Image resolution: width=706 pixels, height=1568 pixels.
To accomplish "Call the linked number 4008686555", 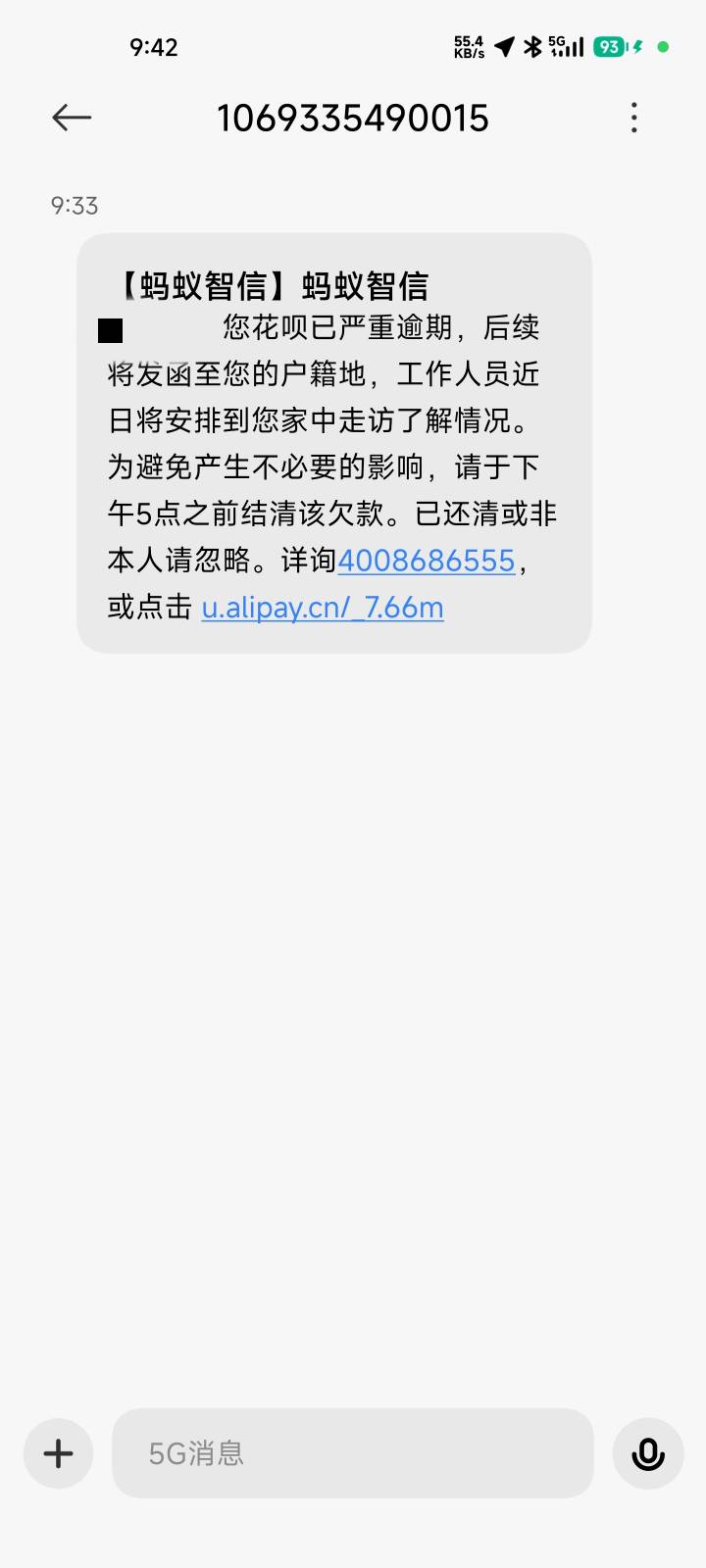I will (426, 561).
